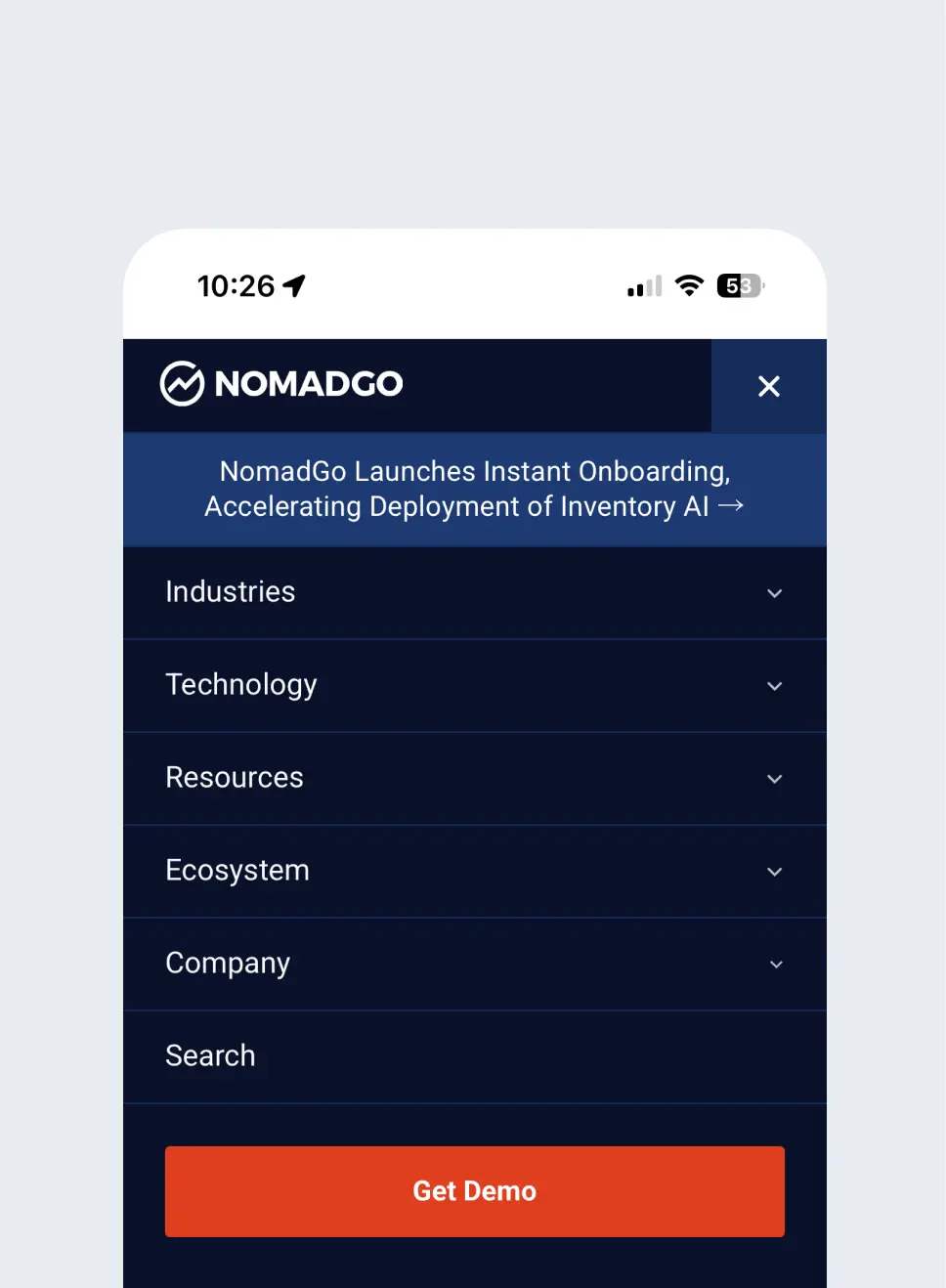Screen dimensions: 946x1288
Task: Expand the Company menu
Action: (x=475, y=964)
